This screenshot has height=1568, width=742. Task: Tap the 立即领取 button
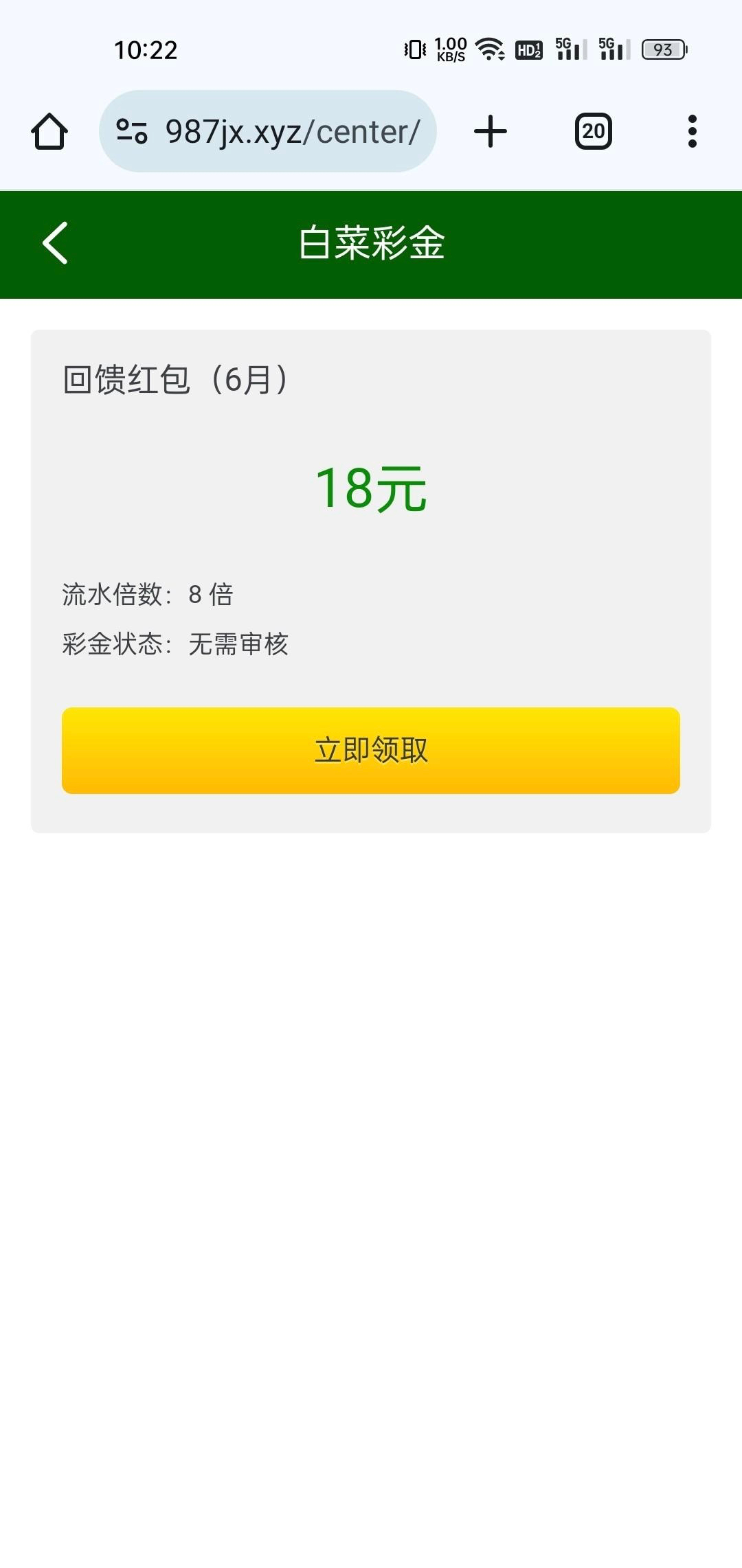tap(371, 750)
